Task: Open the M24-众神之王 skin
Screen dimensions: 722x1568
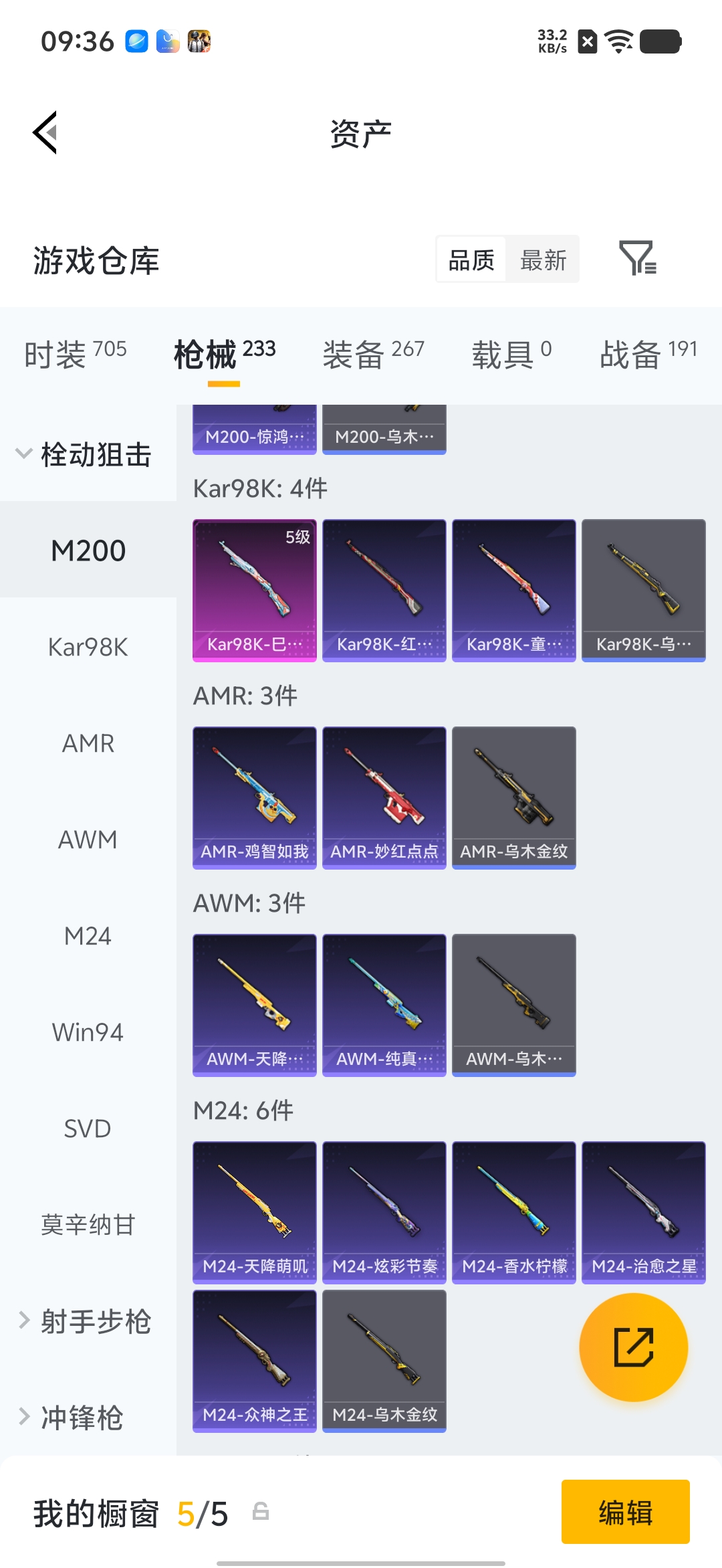Action: (255, 1361)
